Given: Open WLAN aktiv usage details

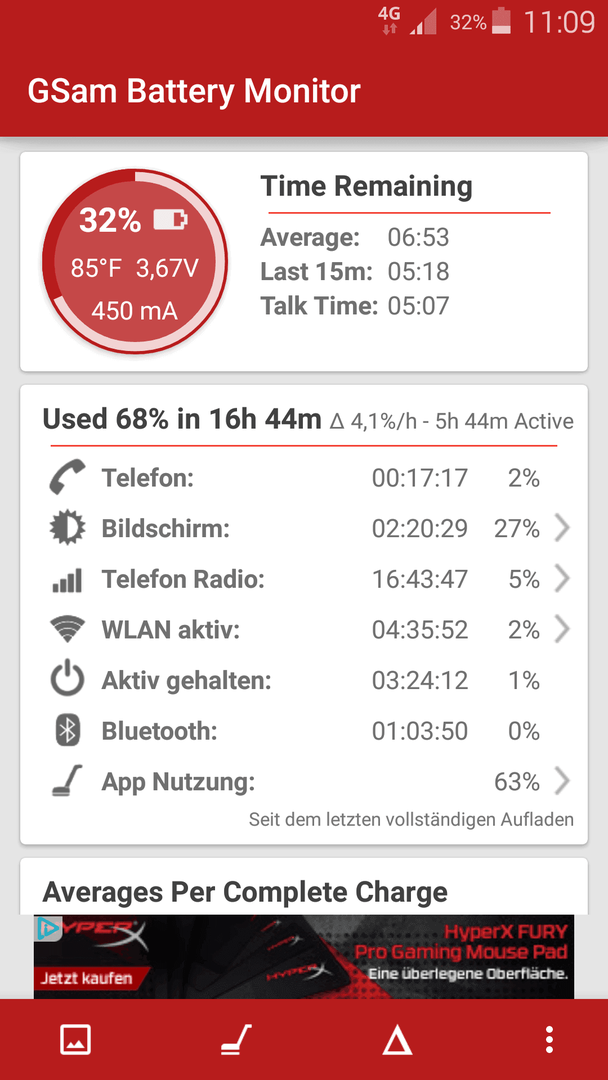Looking at the screenshot, I should click(x=304, y=630).
